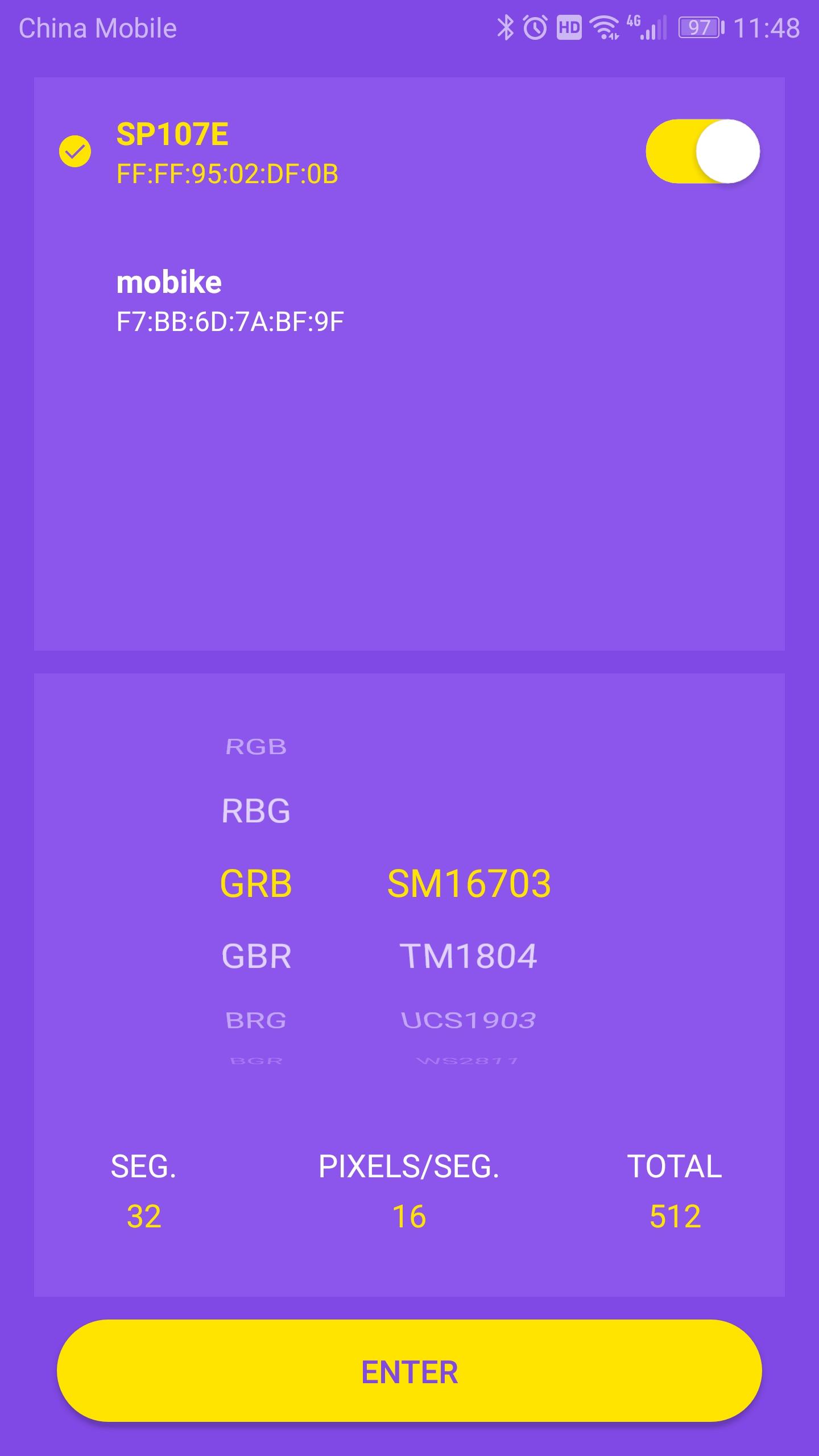Viewport: 819px width, 1456px height.
Task: Select the SP107E device row
Action: tap(227, 152)
